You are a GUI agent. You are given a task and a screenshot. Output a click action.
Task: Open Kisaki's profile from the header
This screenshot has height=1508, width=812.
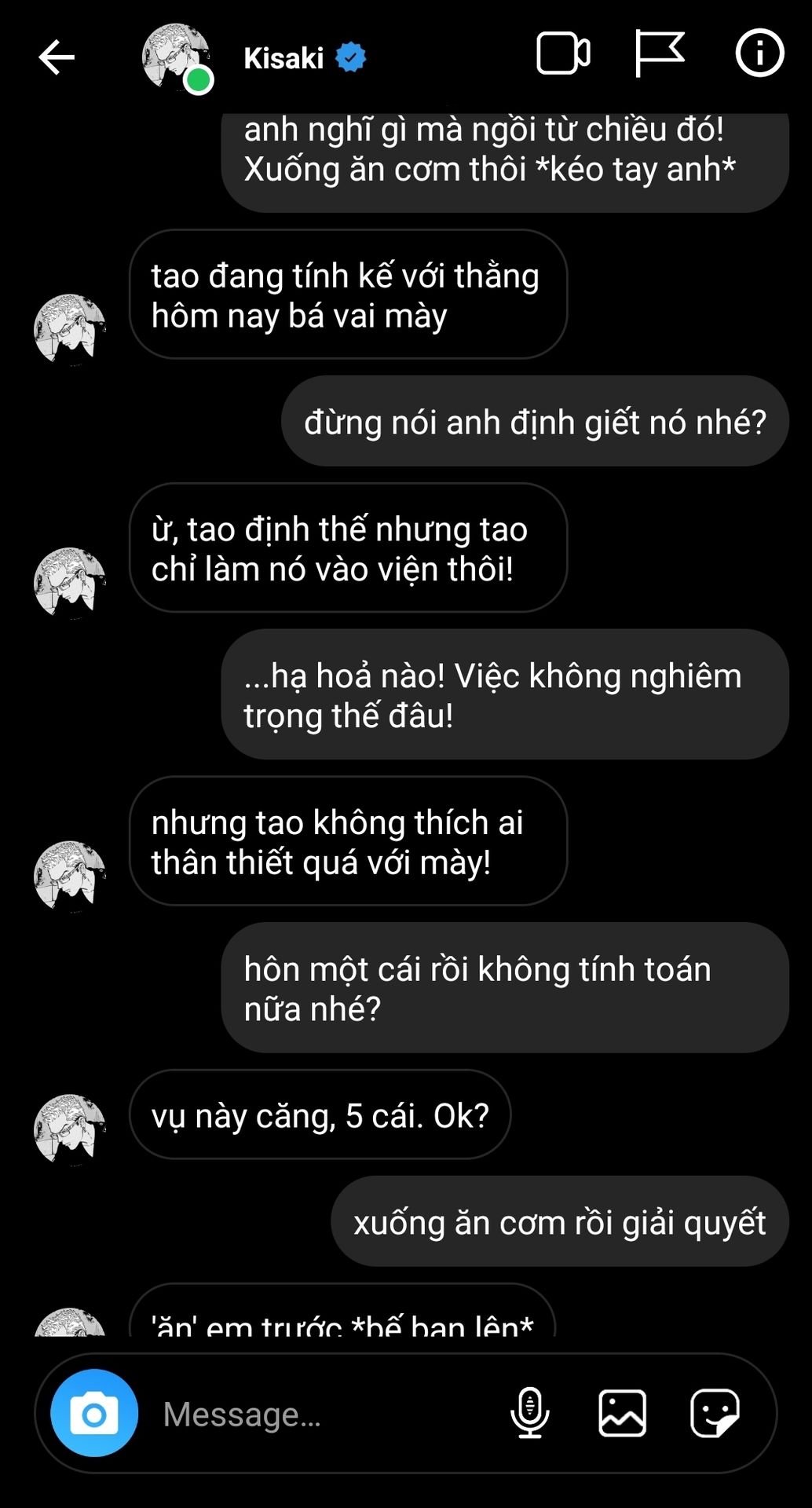tap(283, 58)
